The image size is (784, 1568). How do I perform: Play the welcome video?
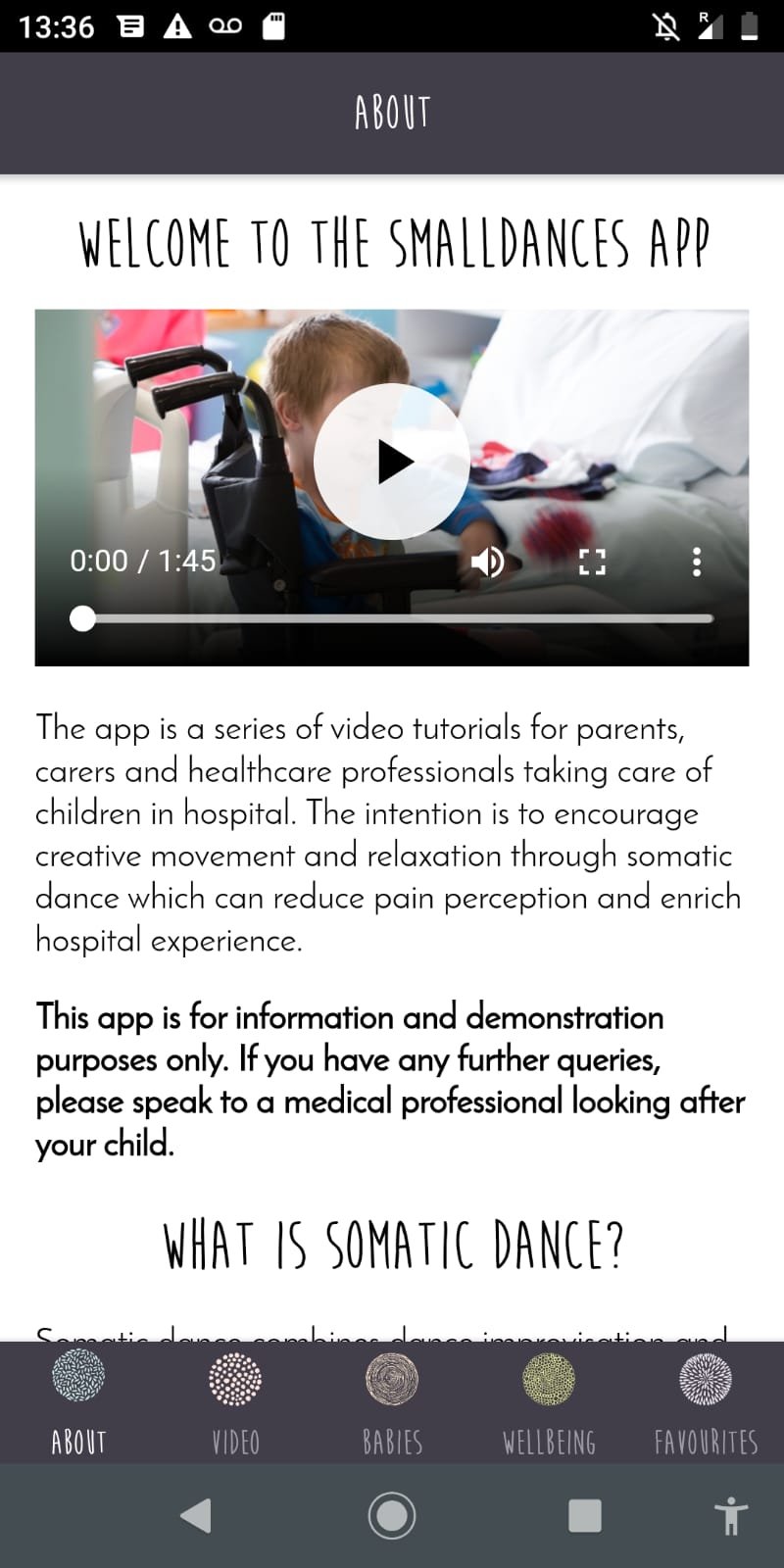[x=392, y=462]
